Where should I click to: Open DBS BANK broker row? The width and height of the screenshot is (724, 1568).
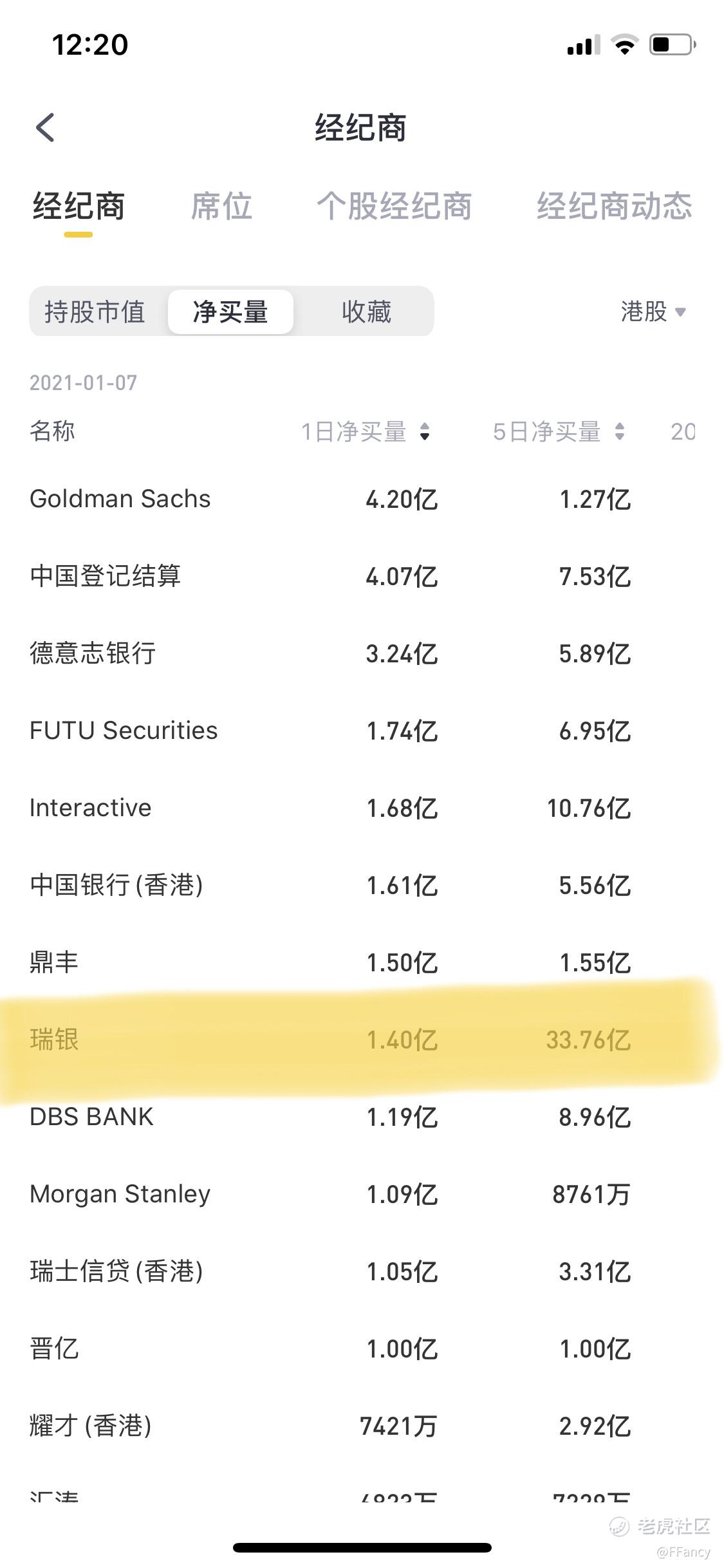pos(362,1117)
